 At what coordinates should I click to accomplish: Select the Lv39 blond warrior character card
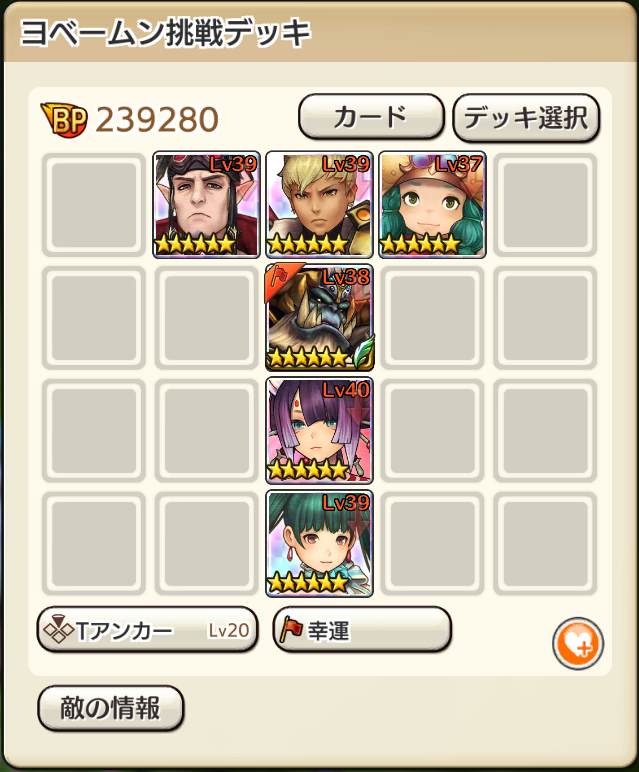320,205
